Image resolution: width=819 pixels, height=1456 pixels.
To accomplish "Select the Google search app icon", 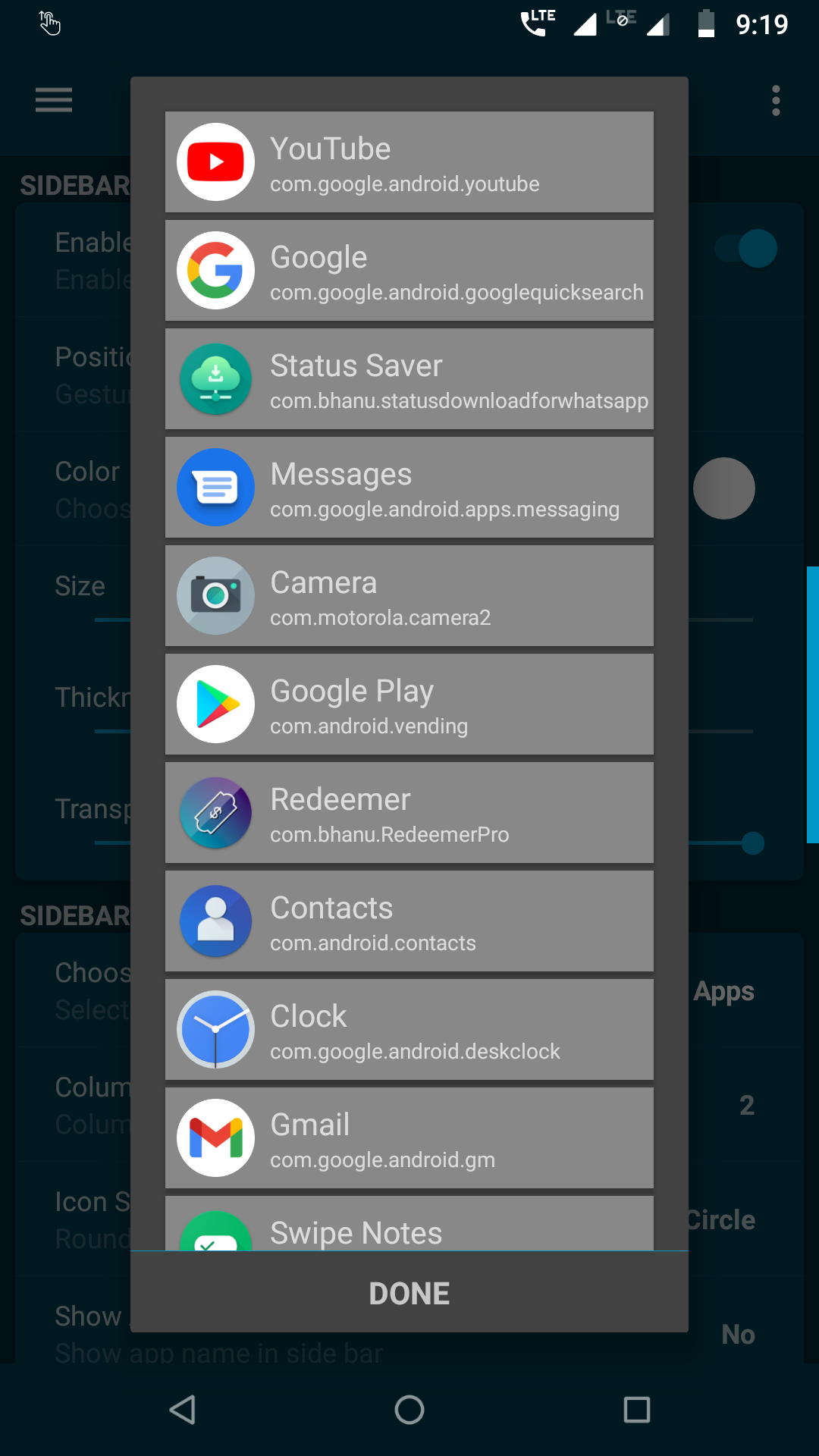I will [x=215, y=270].
